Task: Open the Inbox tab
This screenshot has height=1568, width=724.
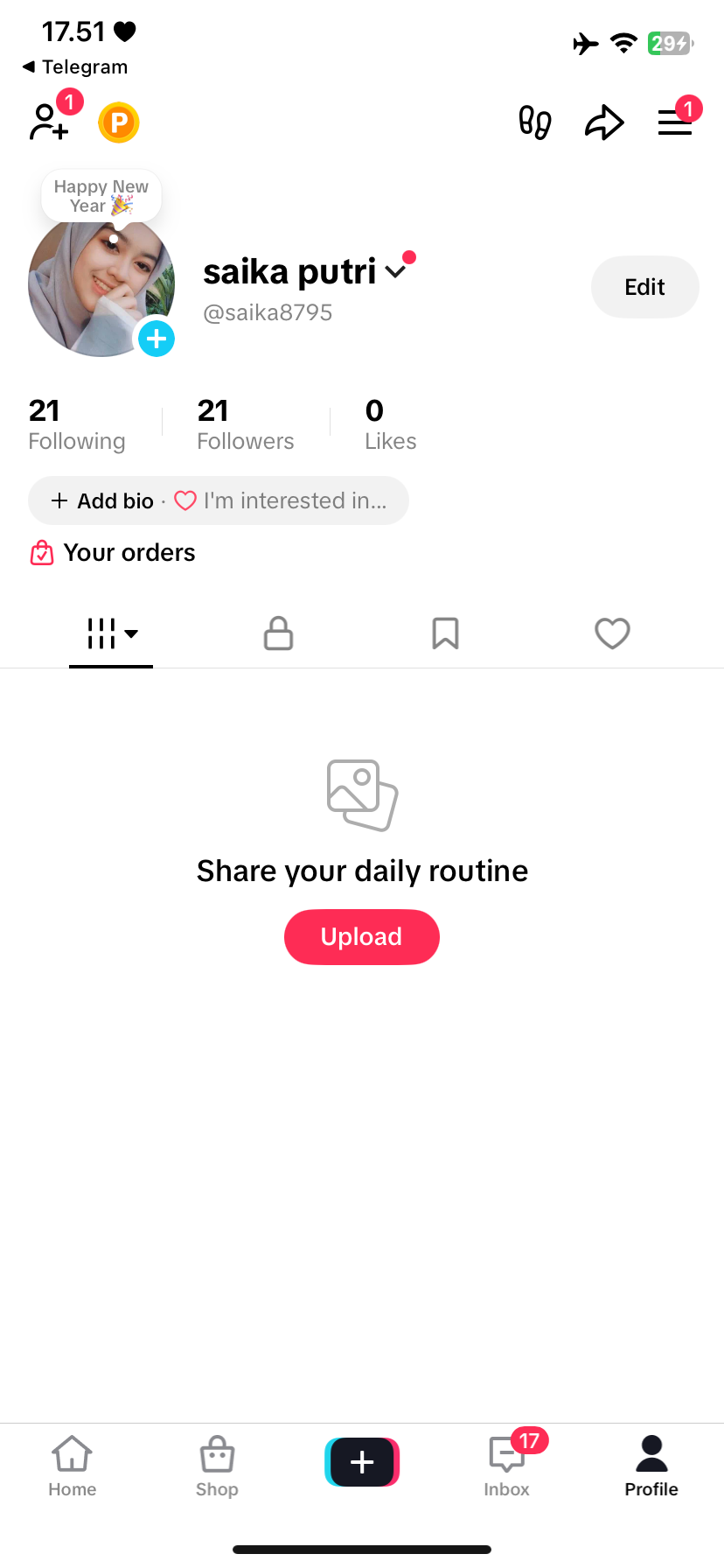Action: pos(507,1466)
